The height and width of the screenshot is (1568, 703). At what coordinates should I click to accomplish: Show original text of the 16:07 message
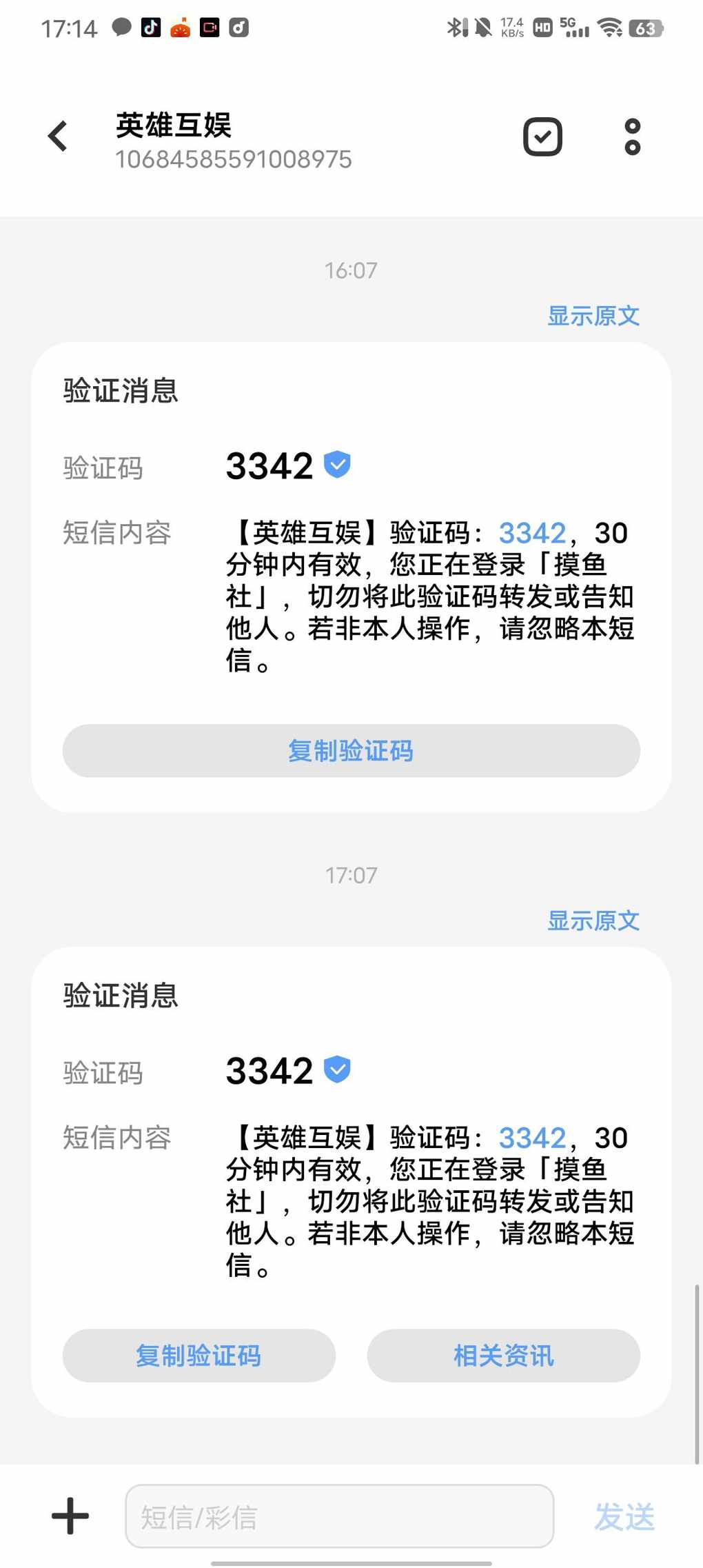click(593, 316)
